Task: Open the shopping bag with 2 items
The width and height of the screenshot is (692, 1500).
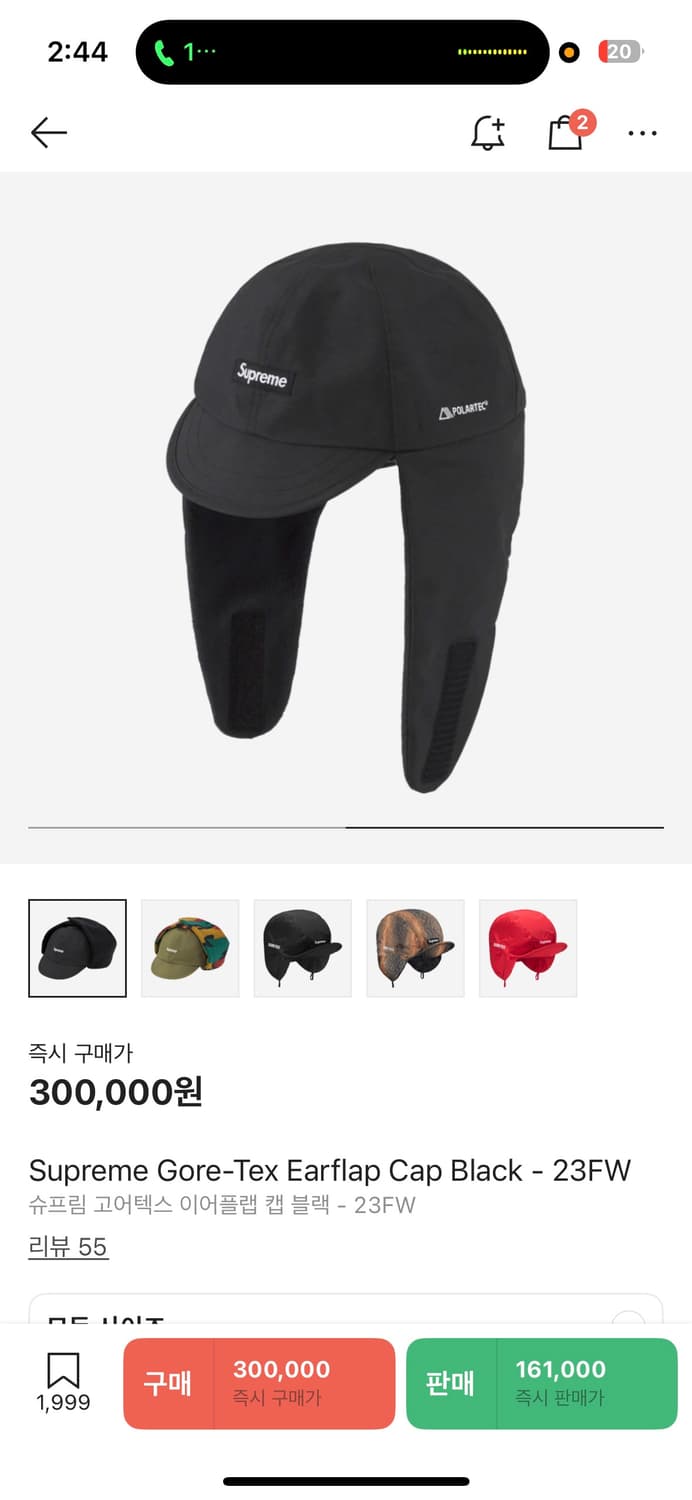Action: [x=567, y=133]
